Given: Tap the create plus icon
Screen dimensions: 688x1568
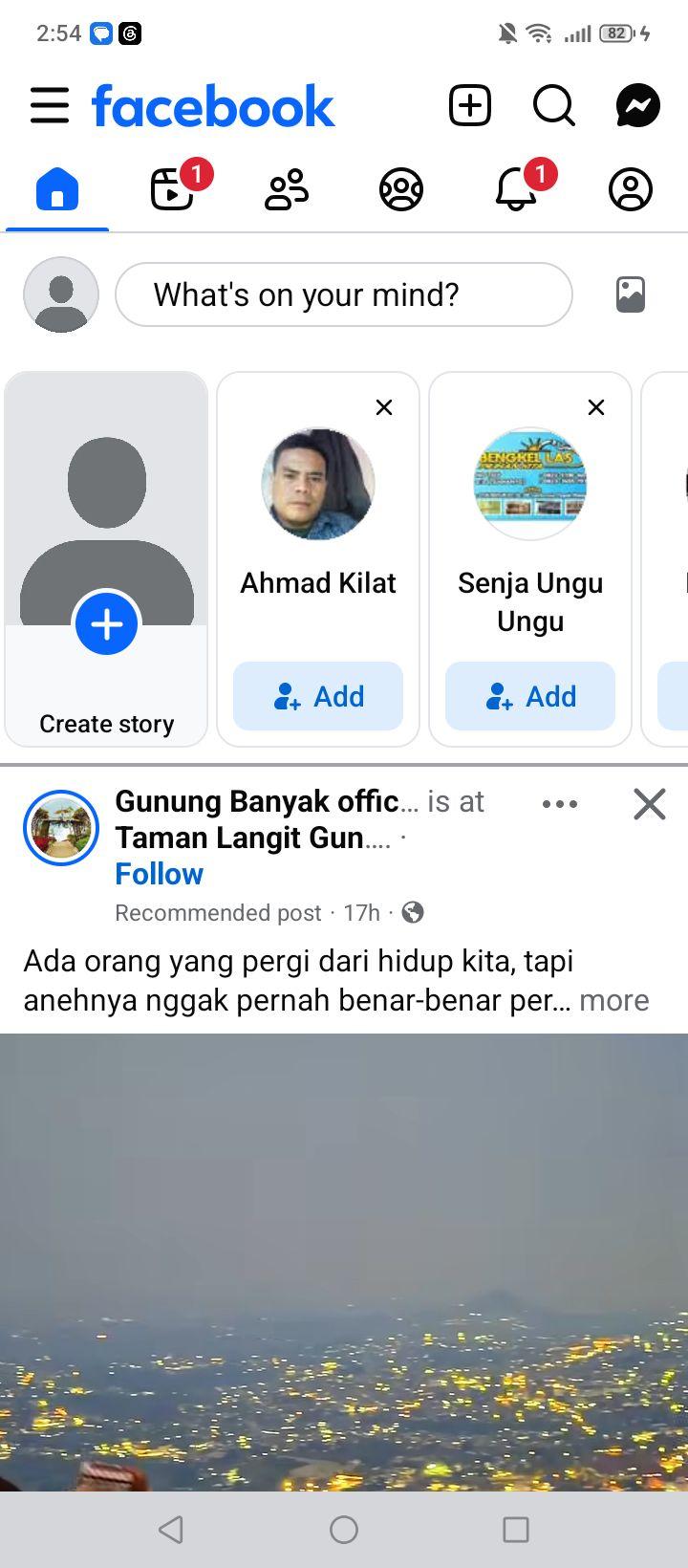Looking at the screenshot, I should pyautogui.click(x=470, y=105).
